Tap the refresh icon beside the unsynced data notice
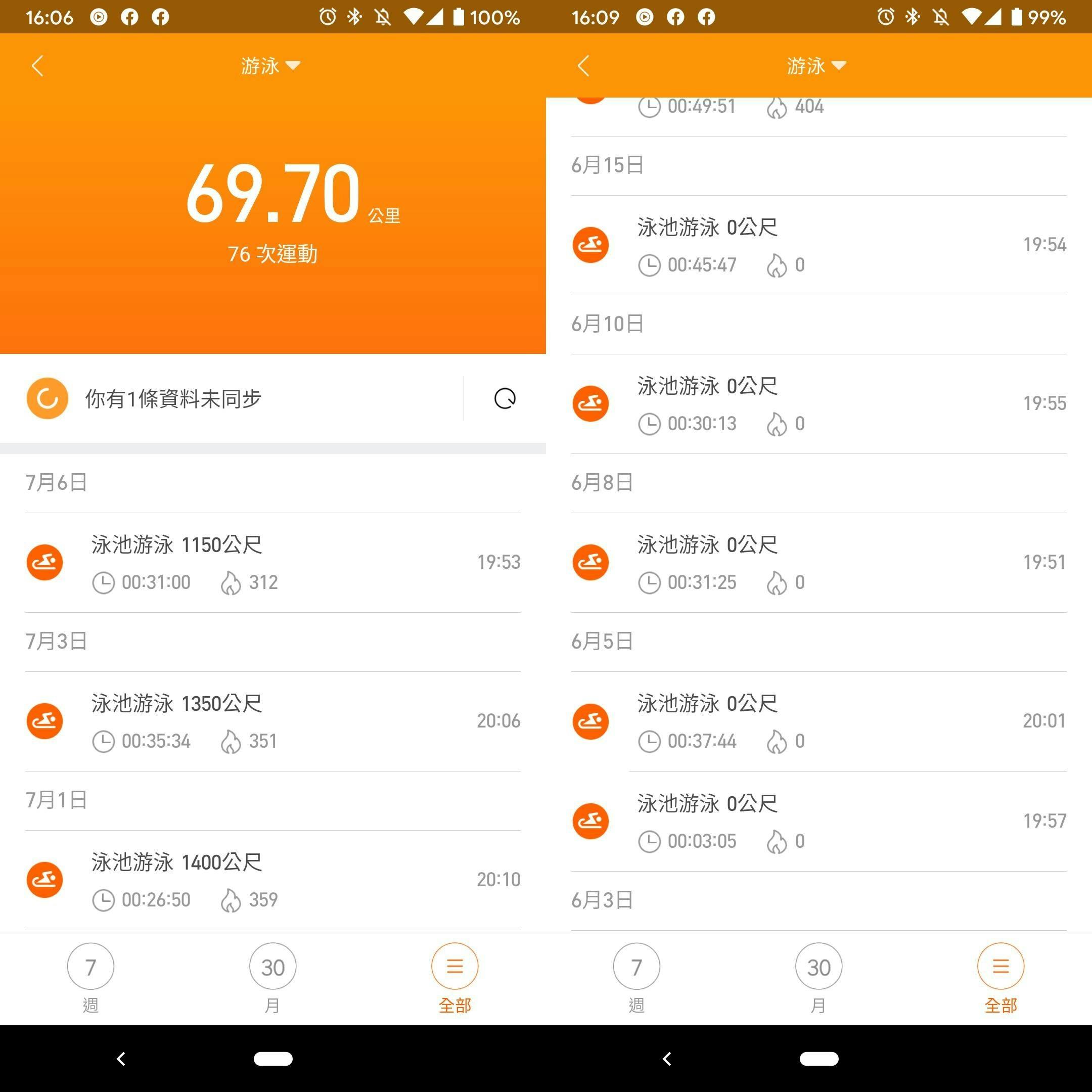The image size is (1092, 1092). coord(504,398)
